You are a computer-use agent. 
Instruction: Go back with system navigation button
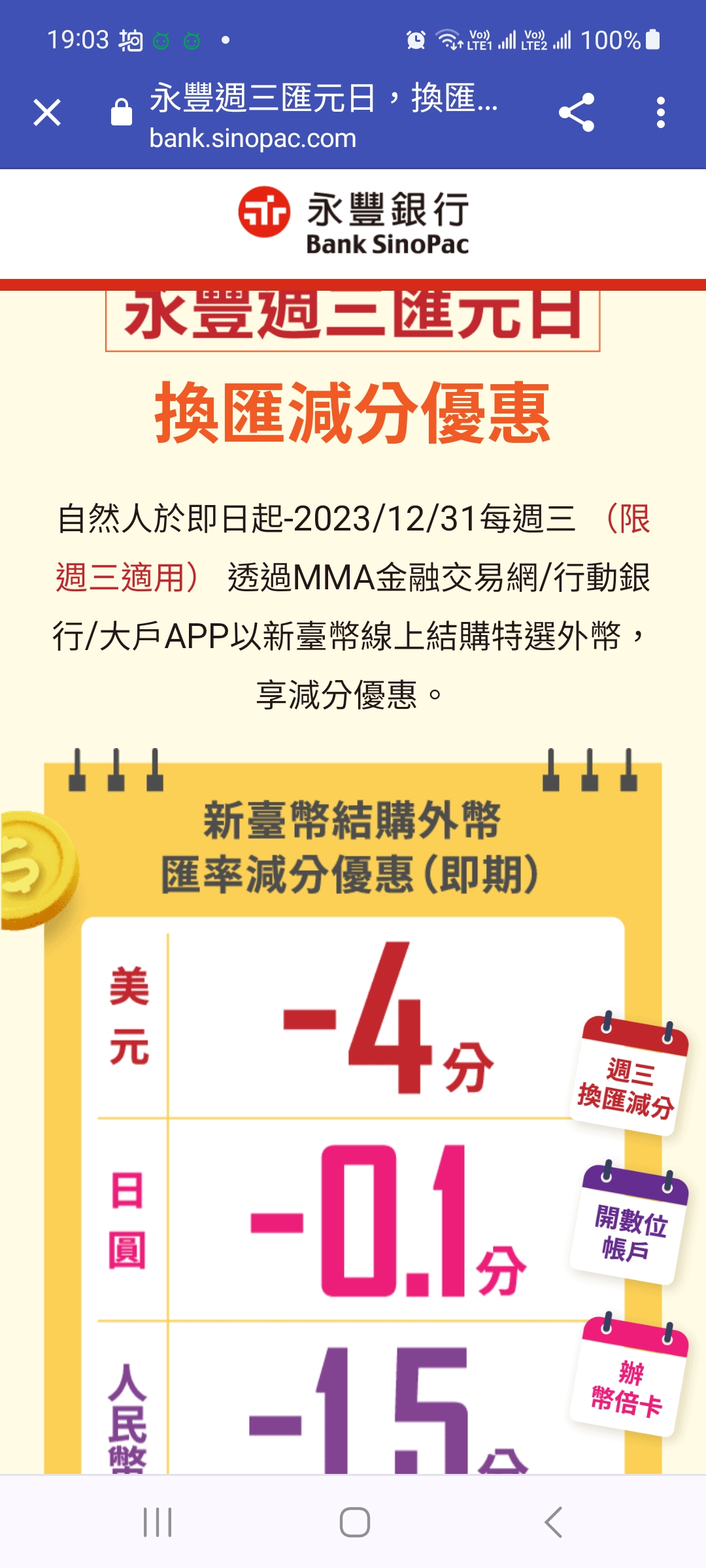(553, 1522)
